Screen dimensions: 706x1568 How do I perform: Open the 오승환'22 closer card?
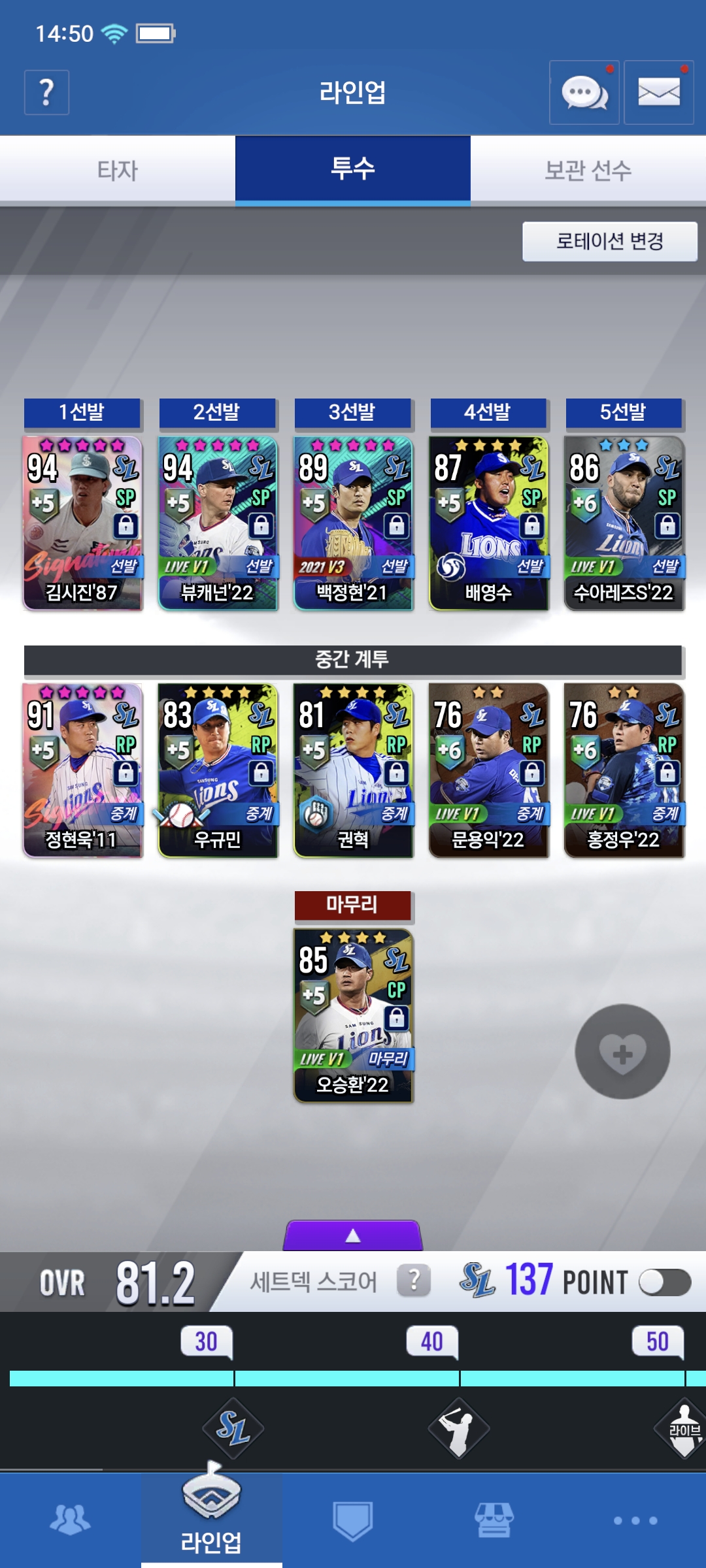(x=353, y=1016)
